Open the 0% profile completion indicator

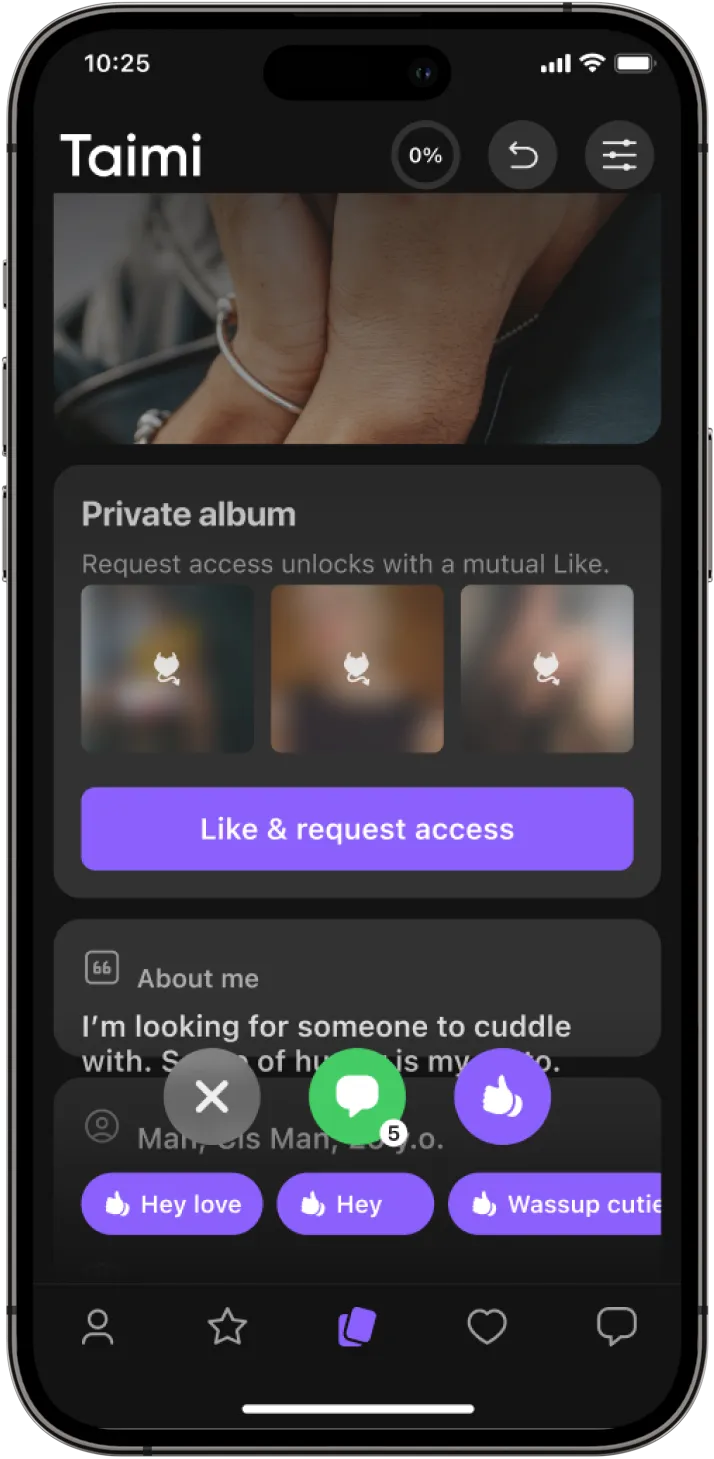pos(425,155)
